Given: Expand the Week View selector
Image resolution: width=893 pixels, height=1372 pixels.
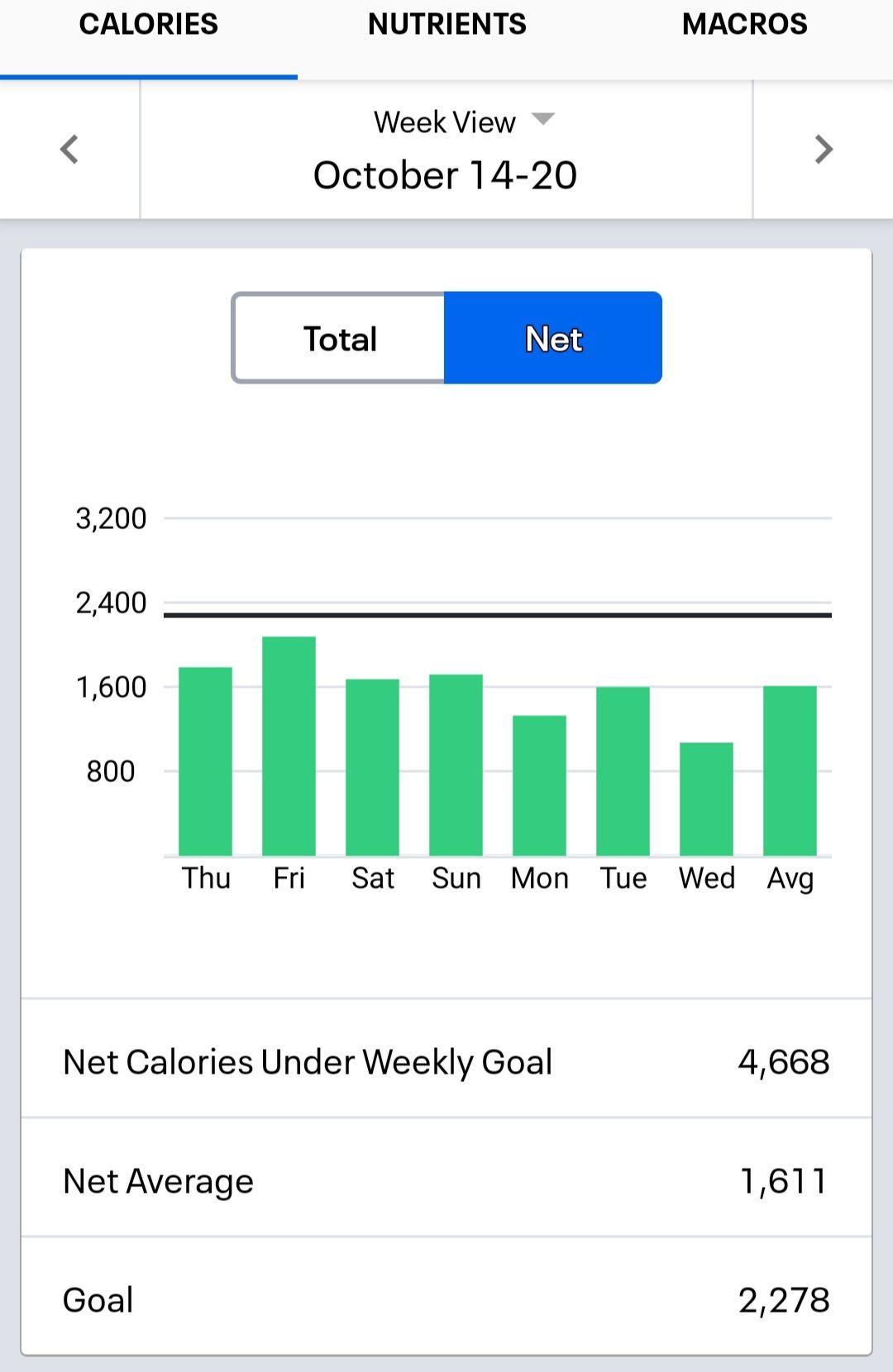Looking at the screenshot, I should click(444, 121).
